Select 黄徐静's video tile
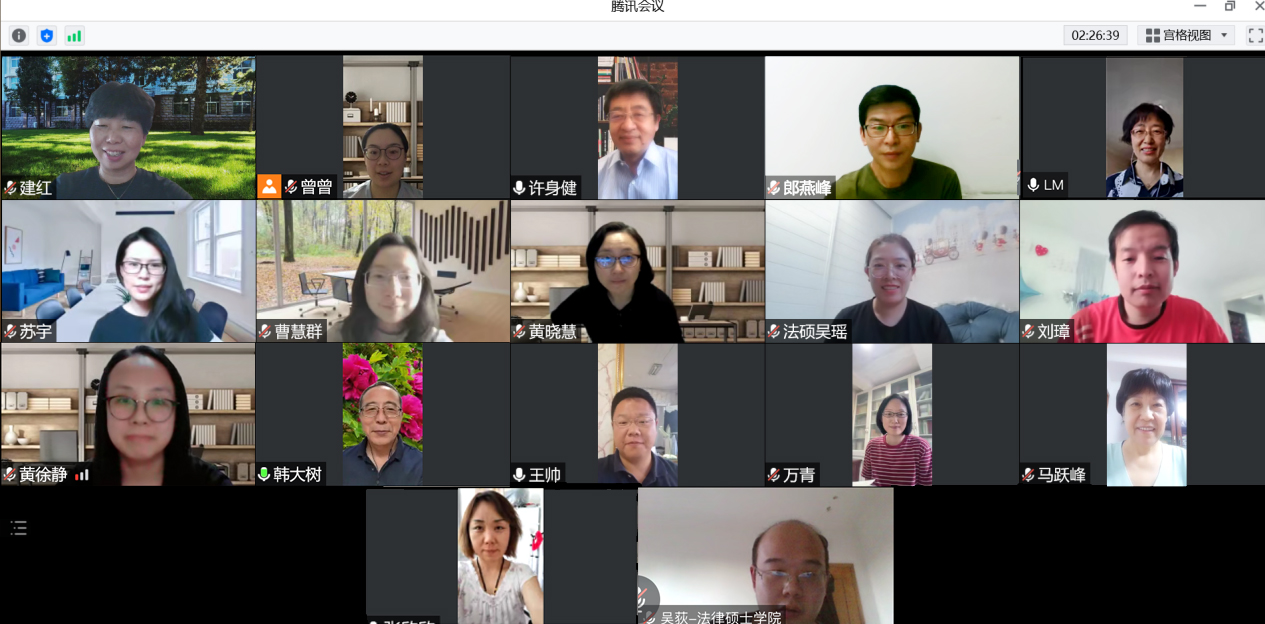 [x=128, y=415]
